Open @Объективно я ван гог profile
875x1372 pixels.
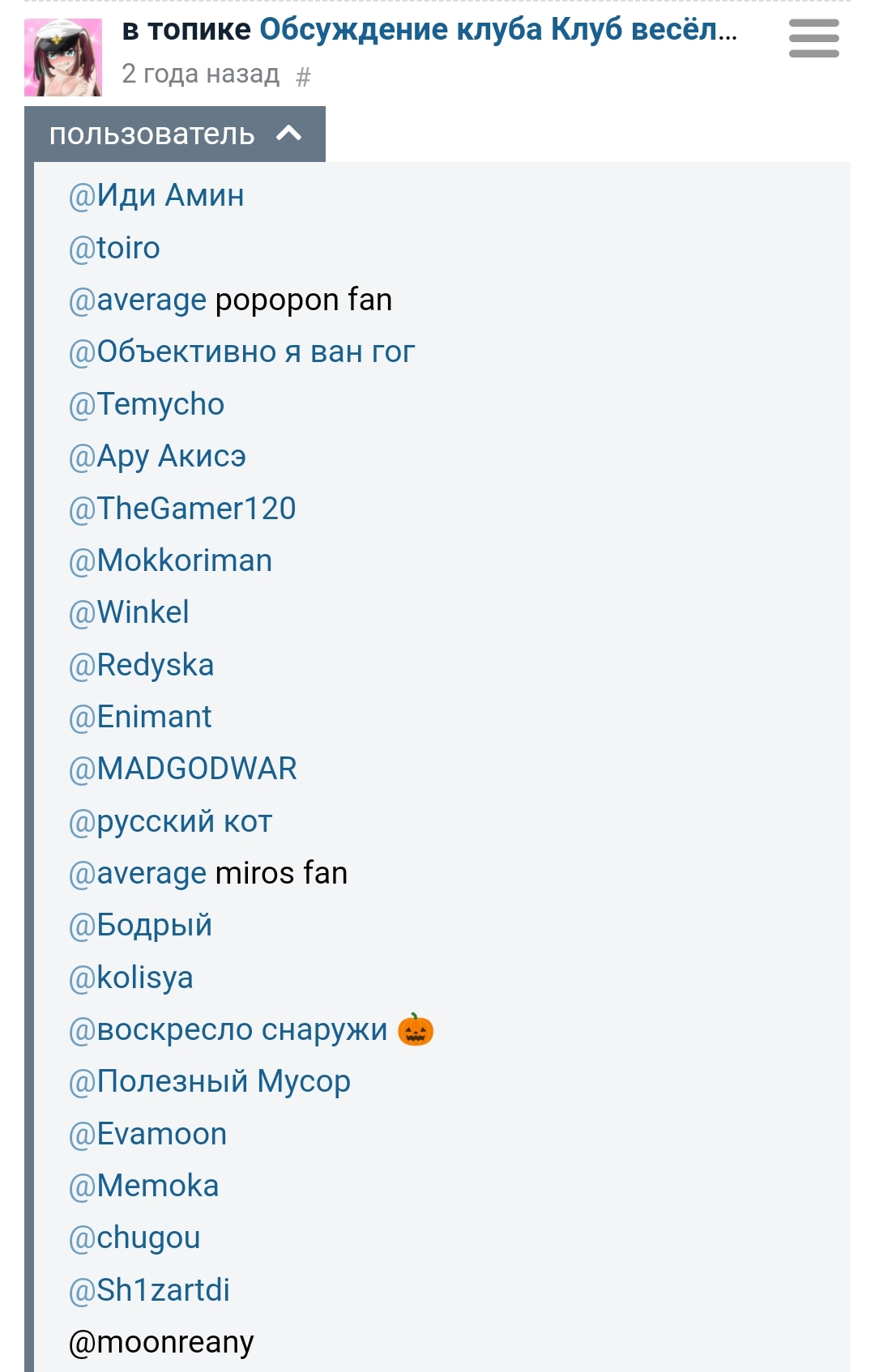[241, 352]
